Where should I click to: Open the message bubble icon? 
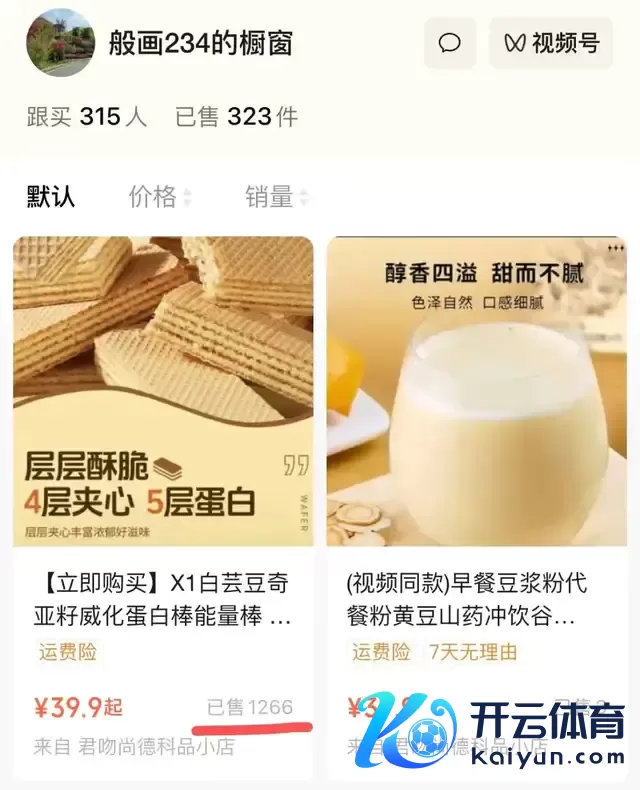450,43
